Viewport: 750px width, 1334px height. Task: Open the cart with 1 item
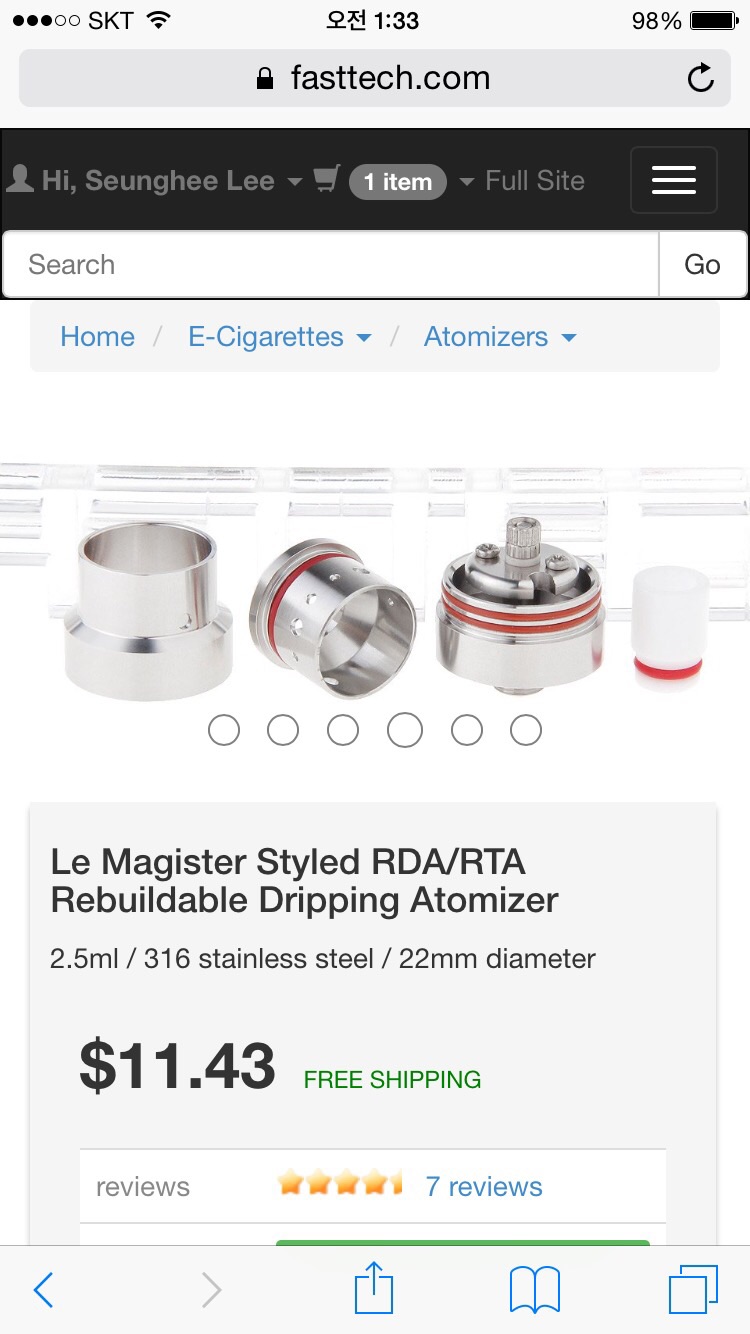pyautogui.click(x=396, y=181)
